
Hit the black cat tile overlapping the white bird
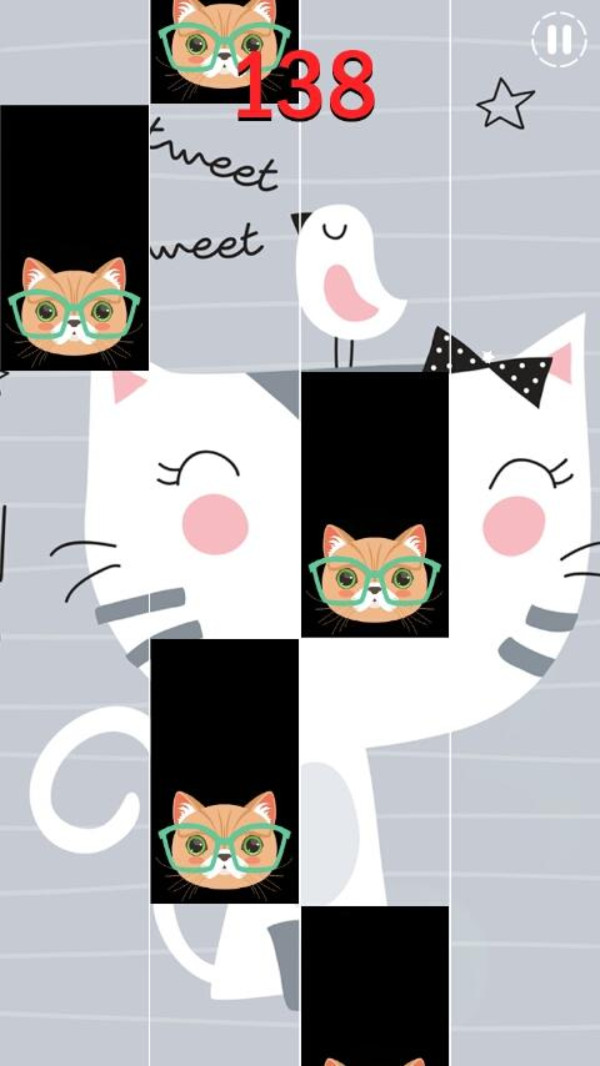click(374, 504)
